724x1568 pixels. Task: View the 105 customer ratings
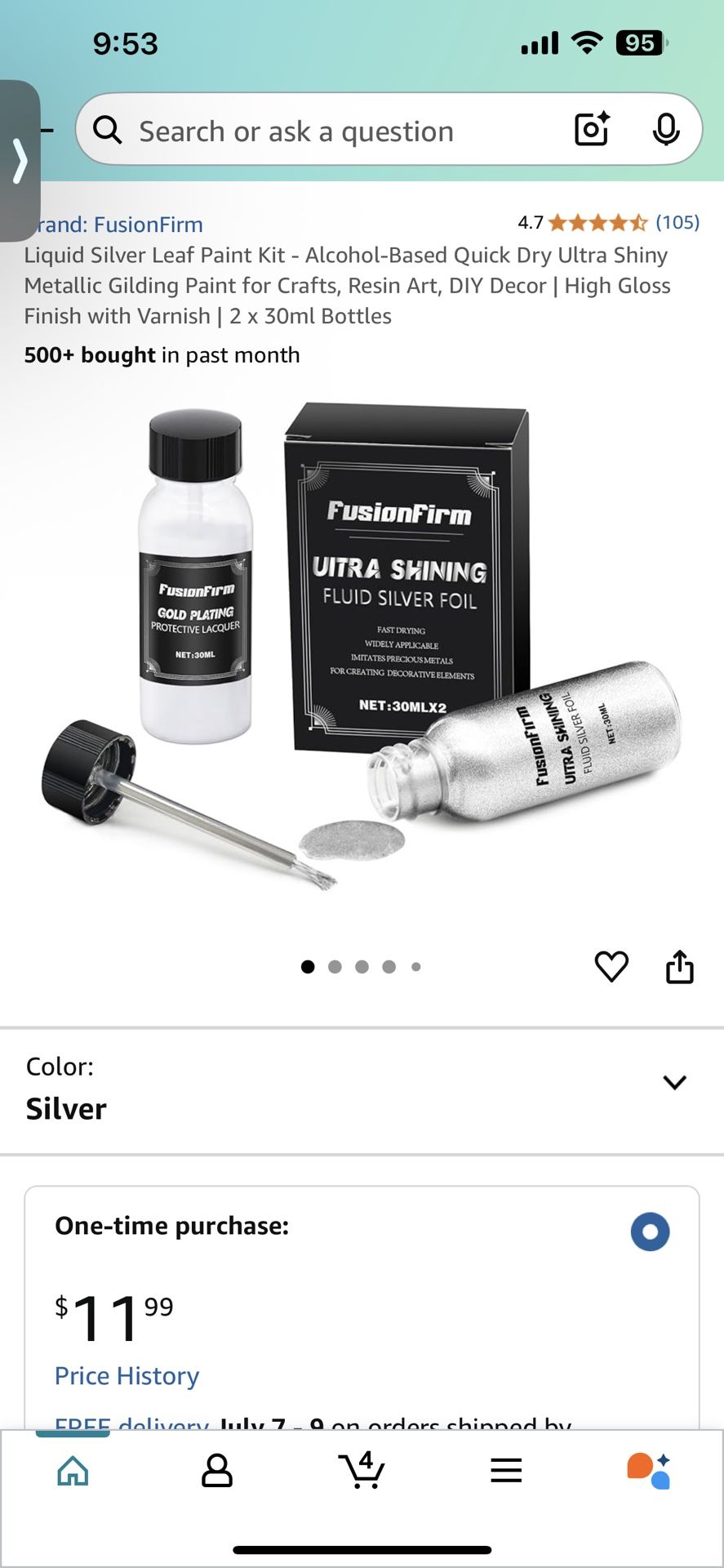coord(677,222)
